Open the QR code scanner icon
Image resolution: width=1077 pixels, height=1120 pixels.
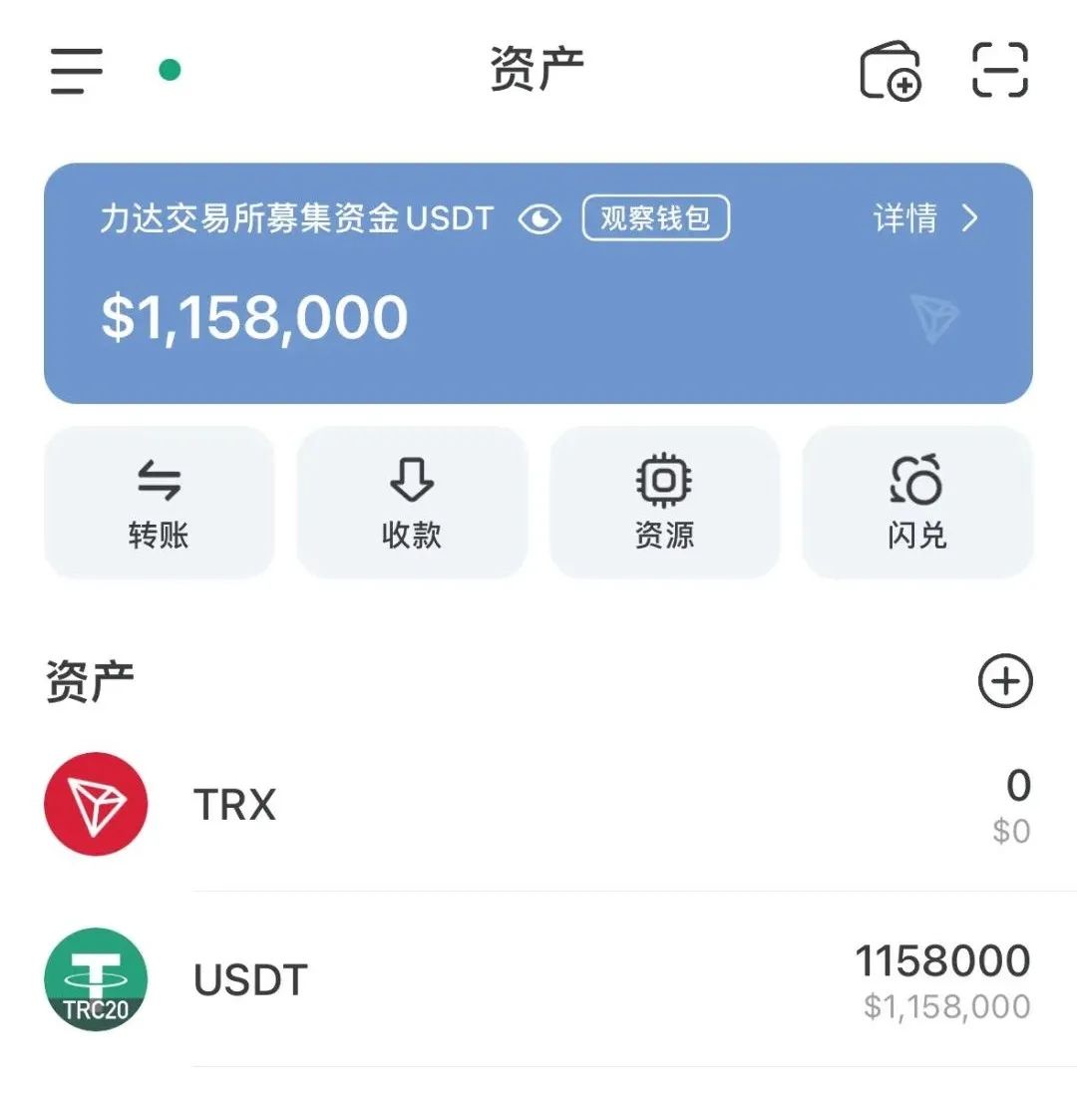(x=997, y=72)
